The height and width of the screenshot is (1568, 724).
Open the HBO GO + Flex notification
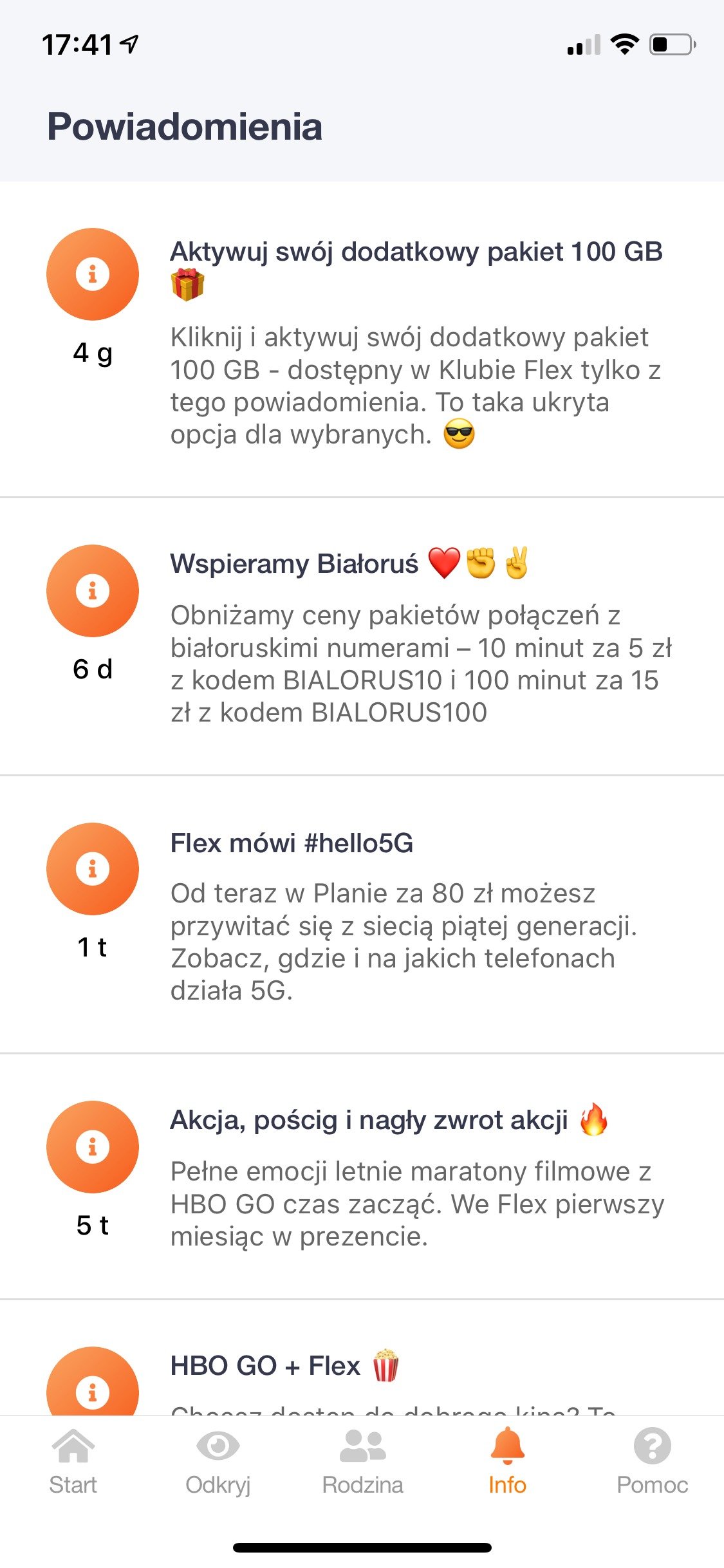[362, 1358]
